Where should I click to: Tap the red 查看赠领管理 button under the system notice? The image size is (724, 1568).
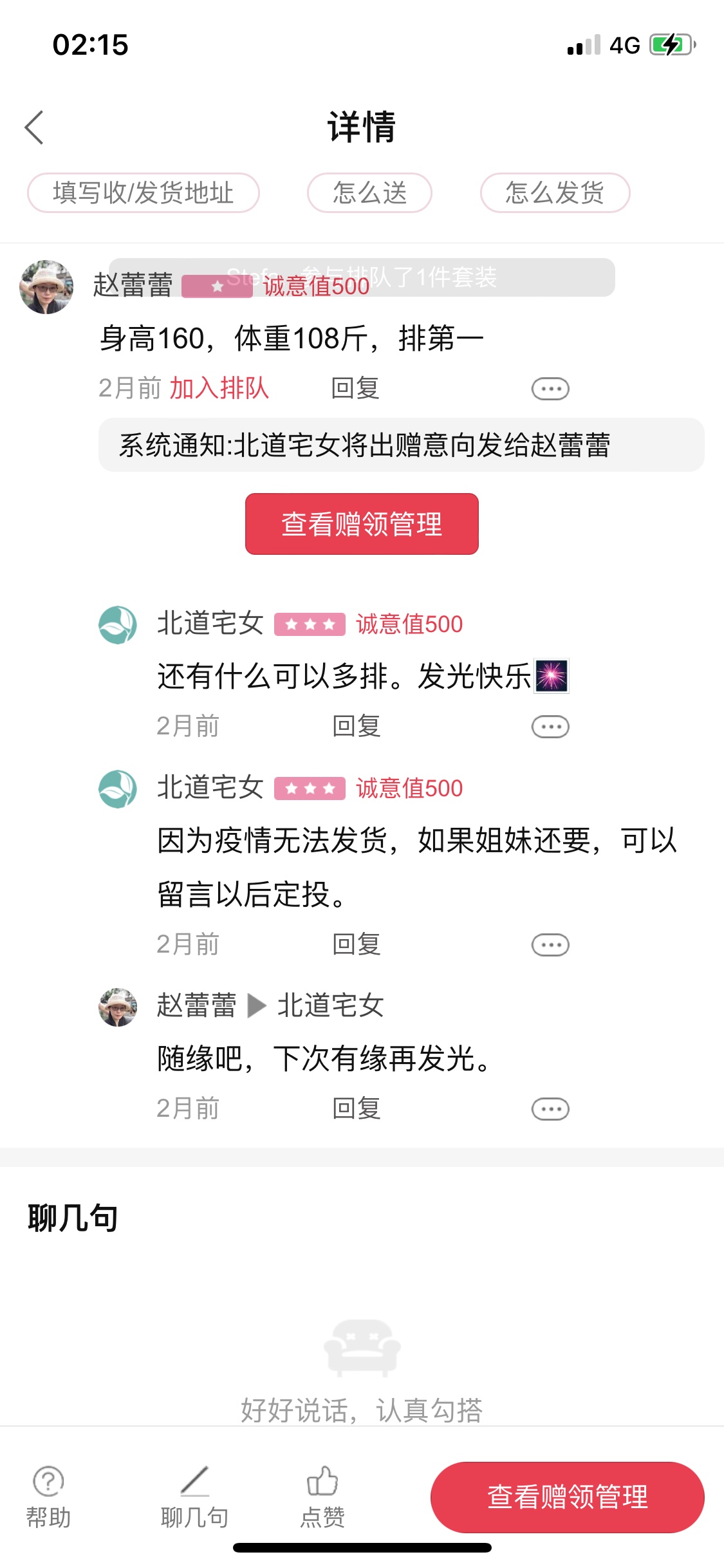point(362,524)
